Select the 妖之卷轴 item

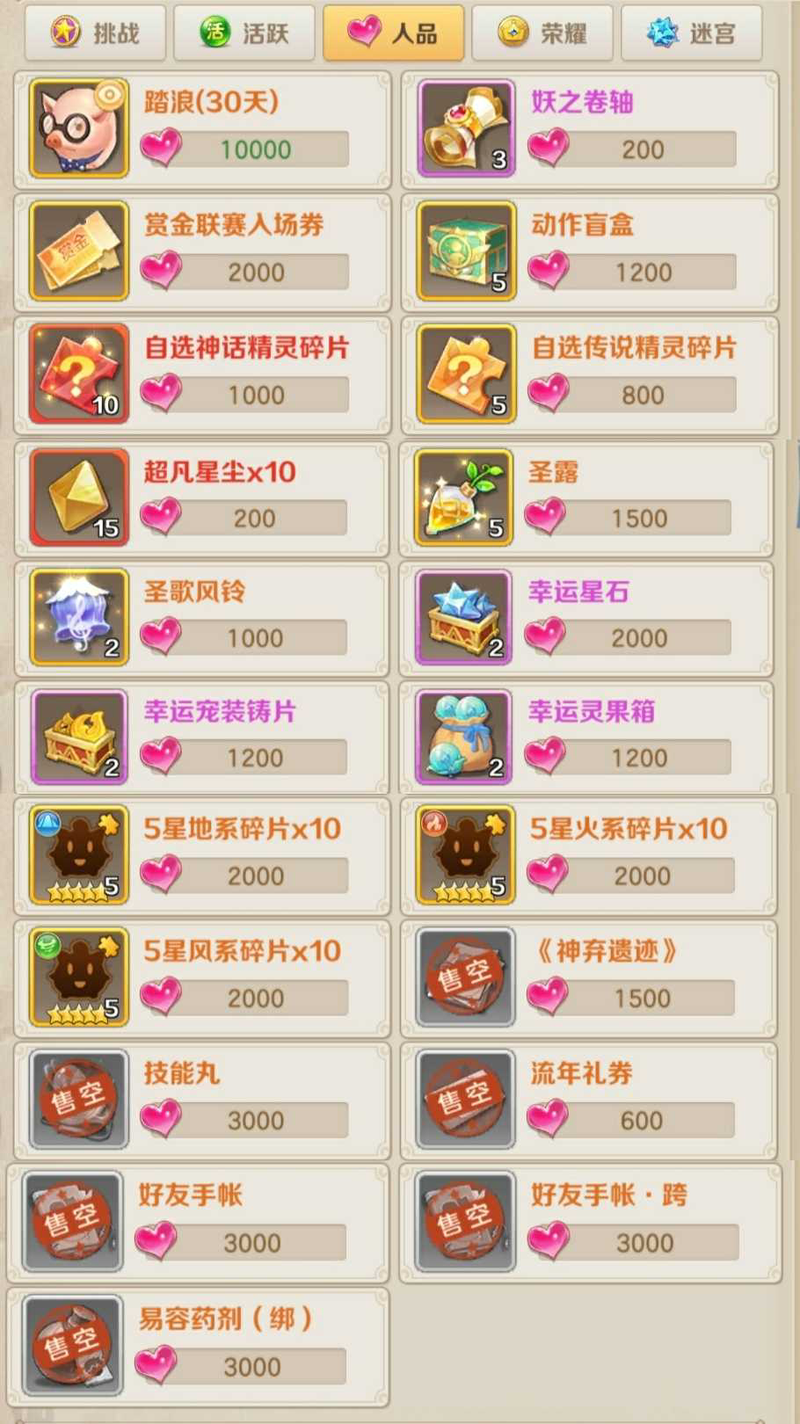click(589, 130)
